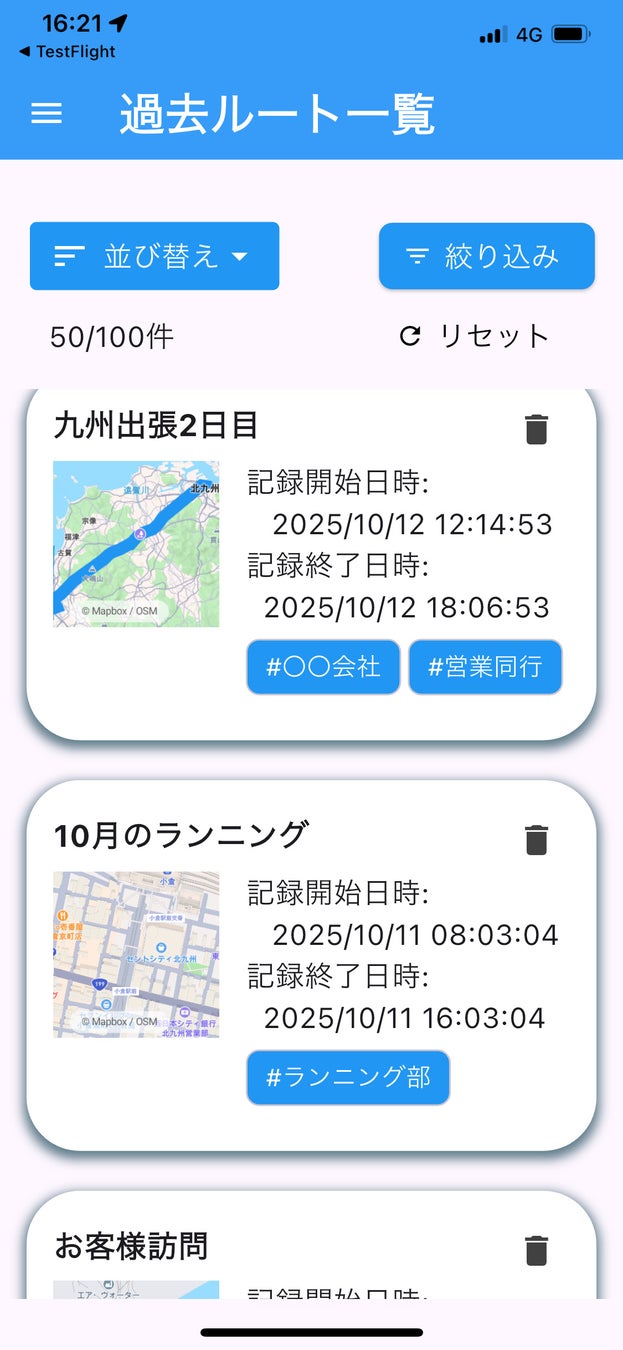Image resolution: width=623 pixels, height=1350 pixels.
Task: Select the #営業同行 tag chip
Action: tap(485, 667)
